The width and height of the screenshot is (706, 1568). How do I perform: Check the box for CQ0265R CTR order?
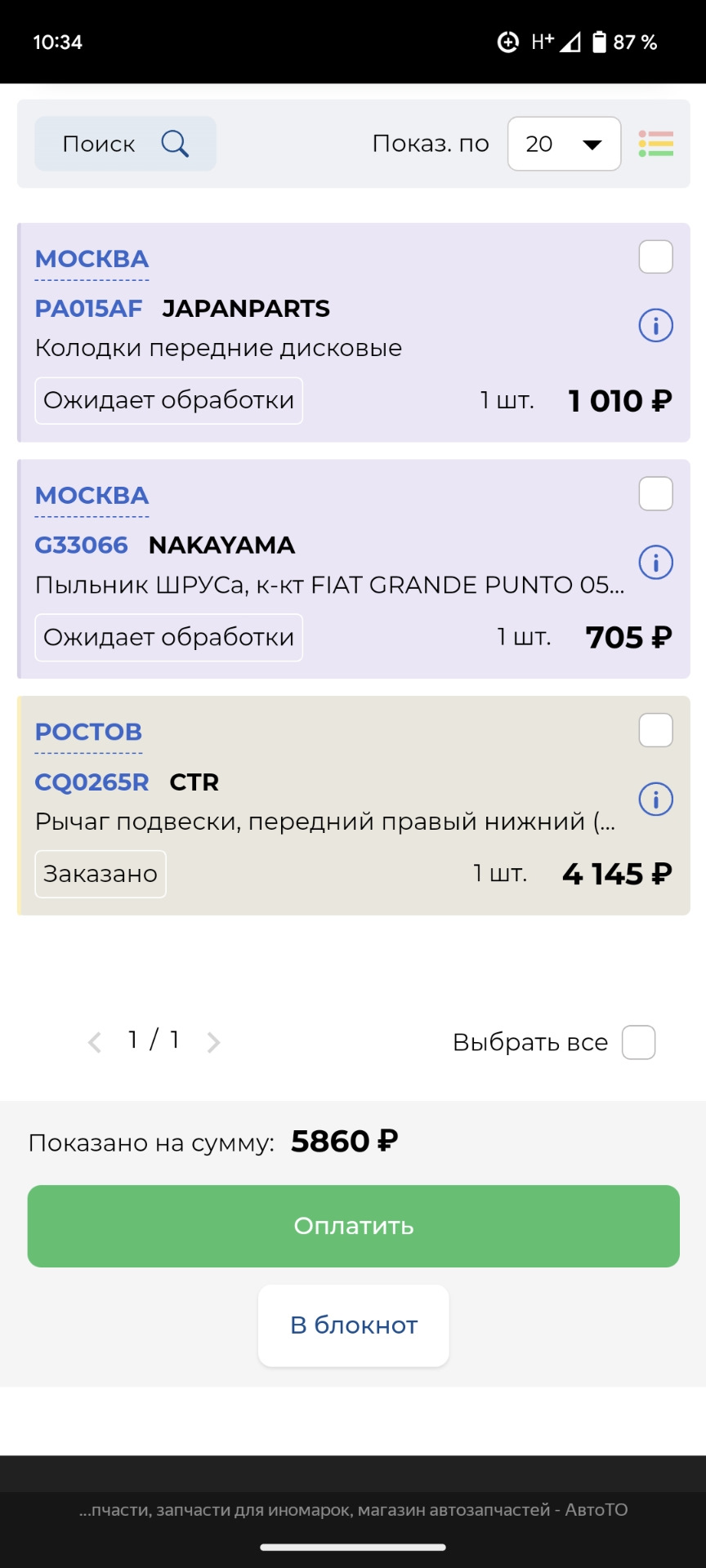[655, 730]
